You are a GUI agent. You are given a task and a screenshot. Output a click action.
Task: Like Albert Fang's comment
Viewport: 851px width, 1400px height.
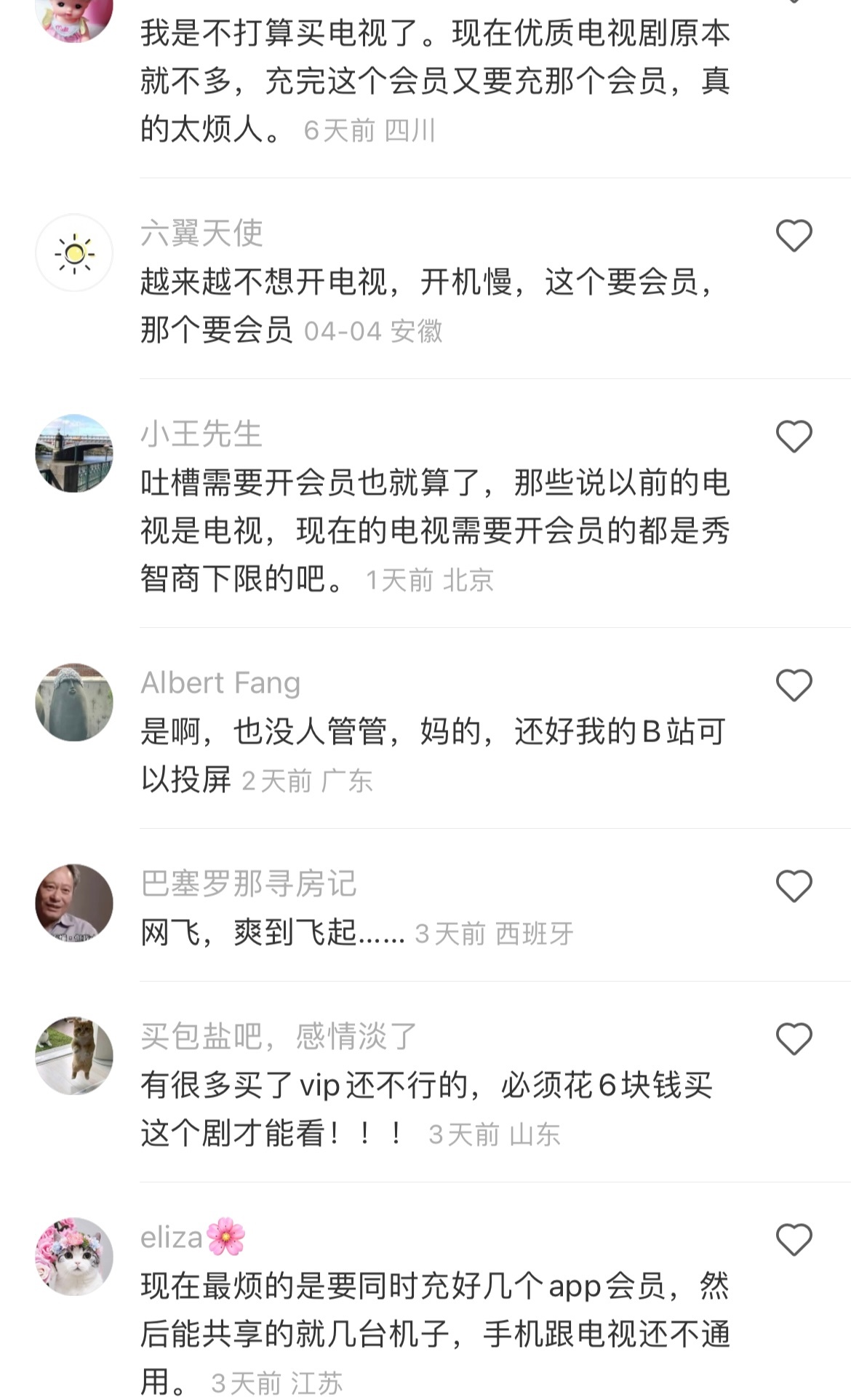coord(794,685)
